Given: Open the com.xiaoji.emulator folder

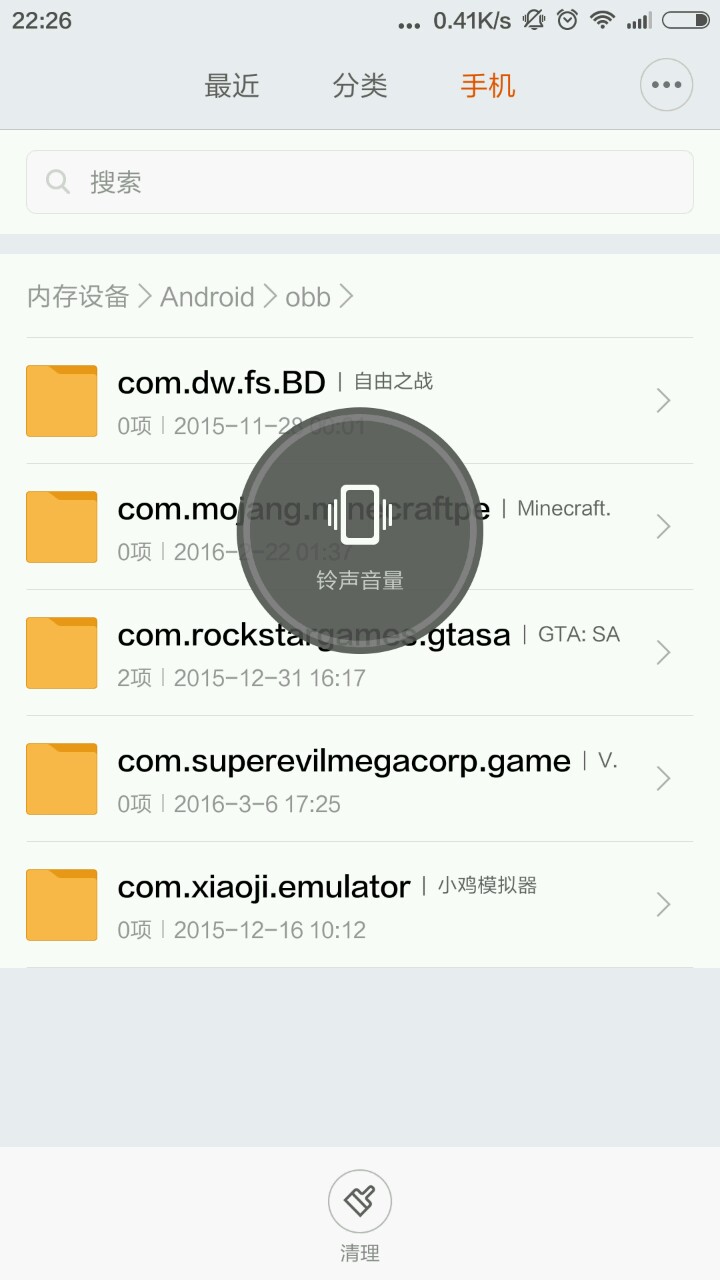Looking at the screenshot, I should [x=264, y=905].
